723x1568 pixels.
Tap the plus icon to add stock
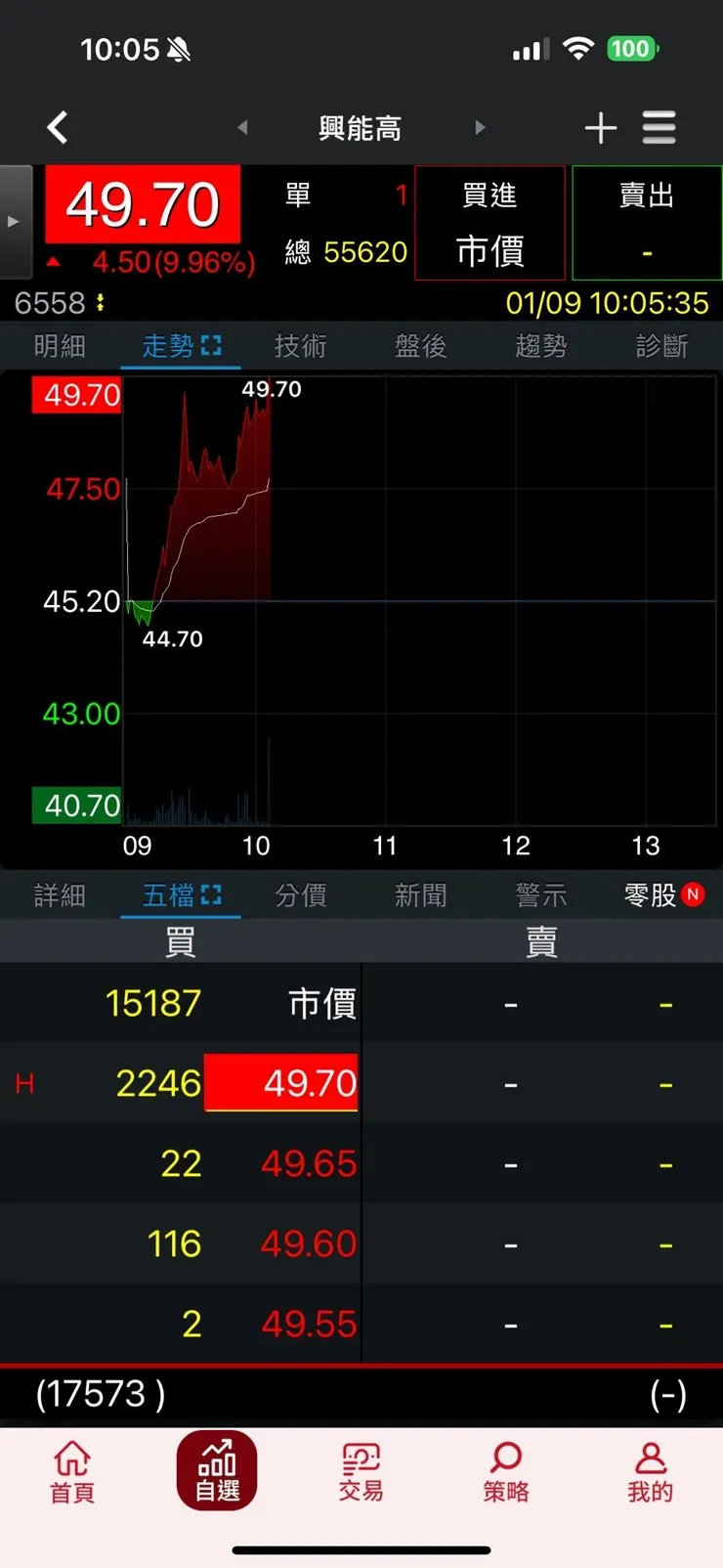click(x=601, y=127)
